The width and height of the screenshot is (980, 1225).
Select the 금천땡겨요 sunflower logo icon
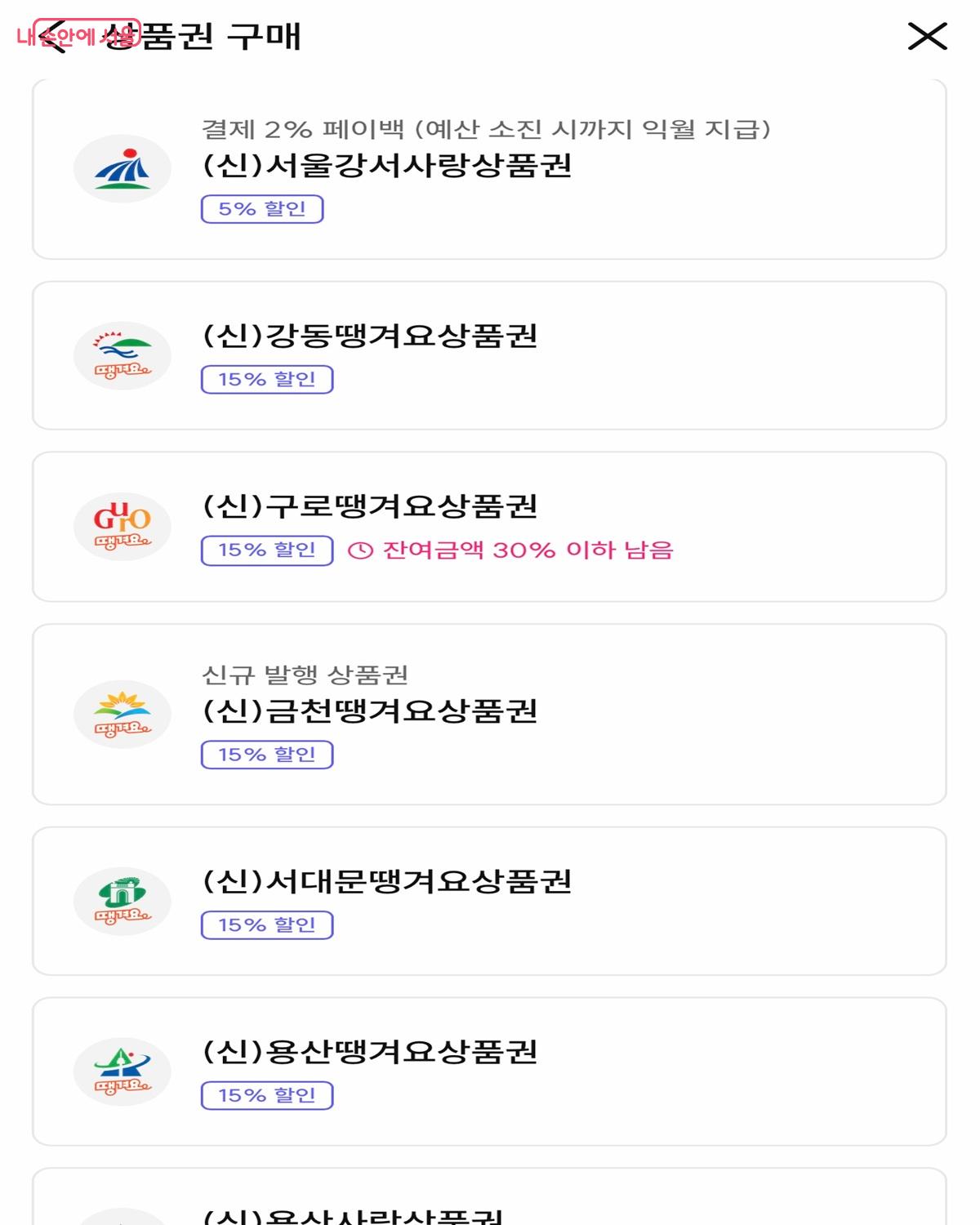pyautogui.click(x=121, y=711)
